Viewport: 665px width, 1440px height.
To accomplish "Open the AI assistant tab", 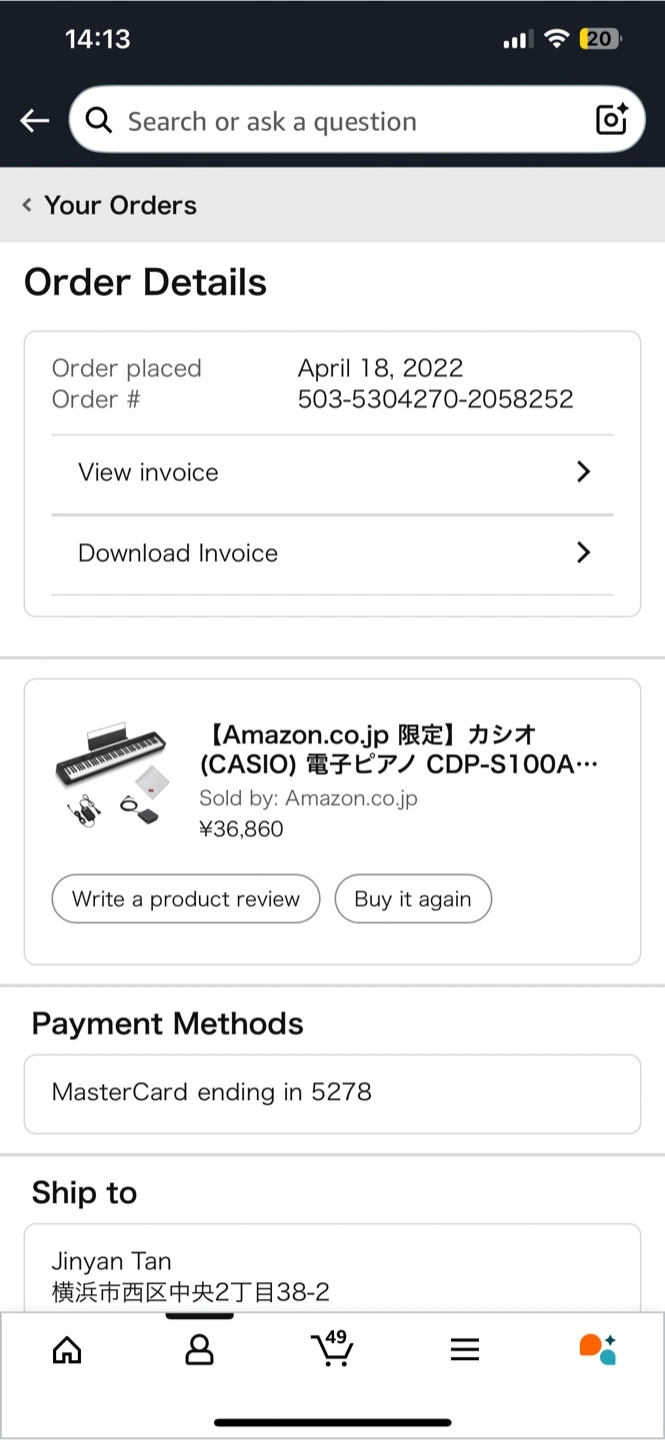I will (x=598, y=1349).
